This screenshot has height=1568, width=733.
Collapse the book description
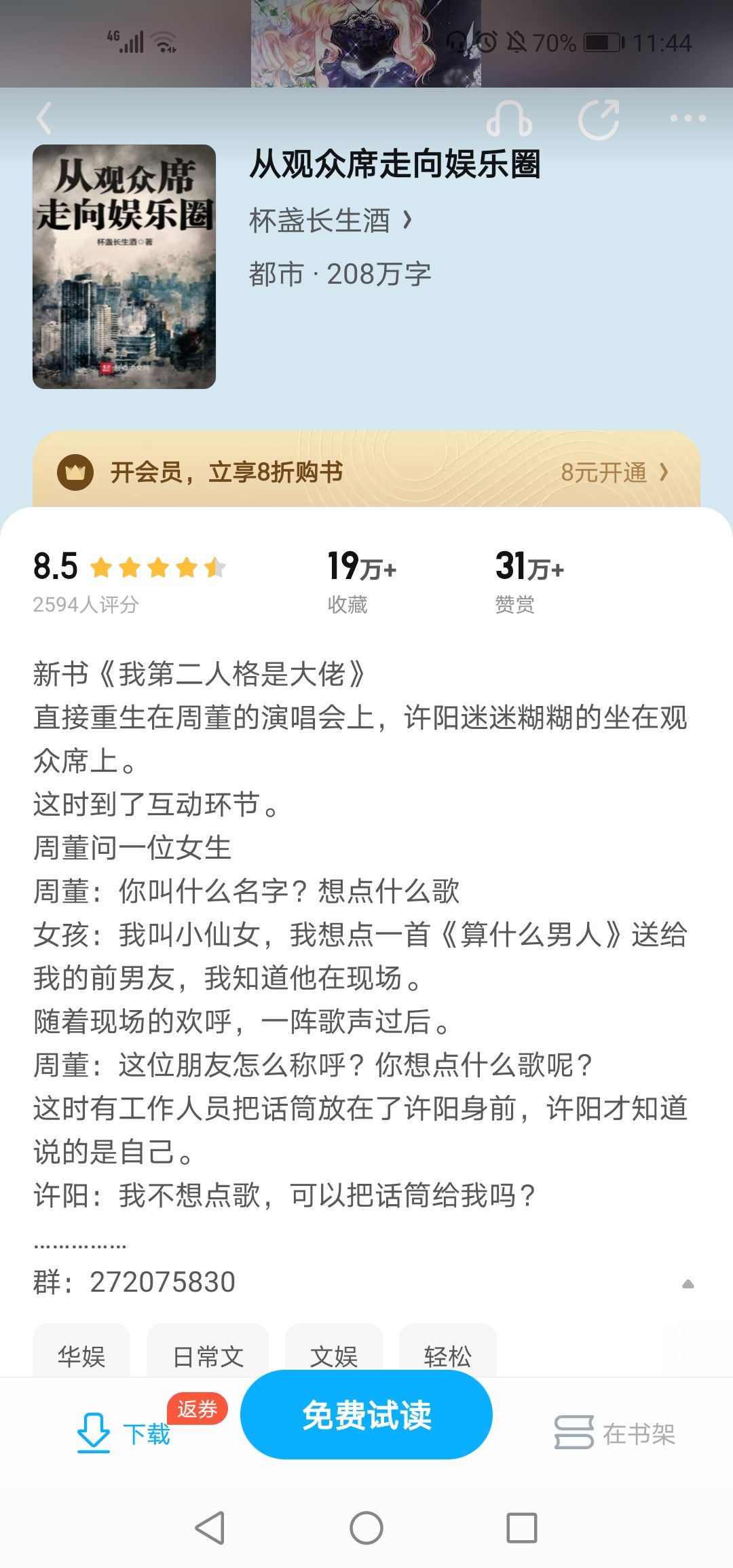point(688,1283)
